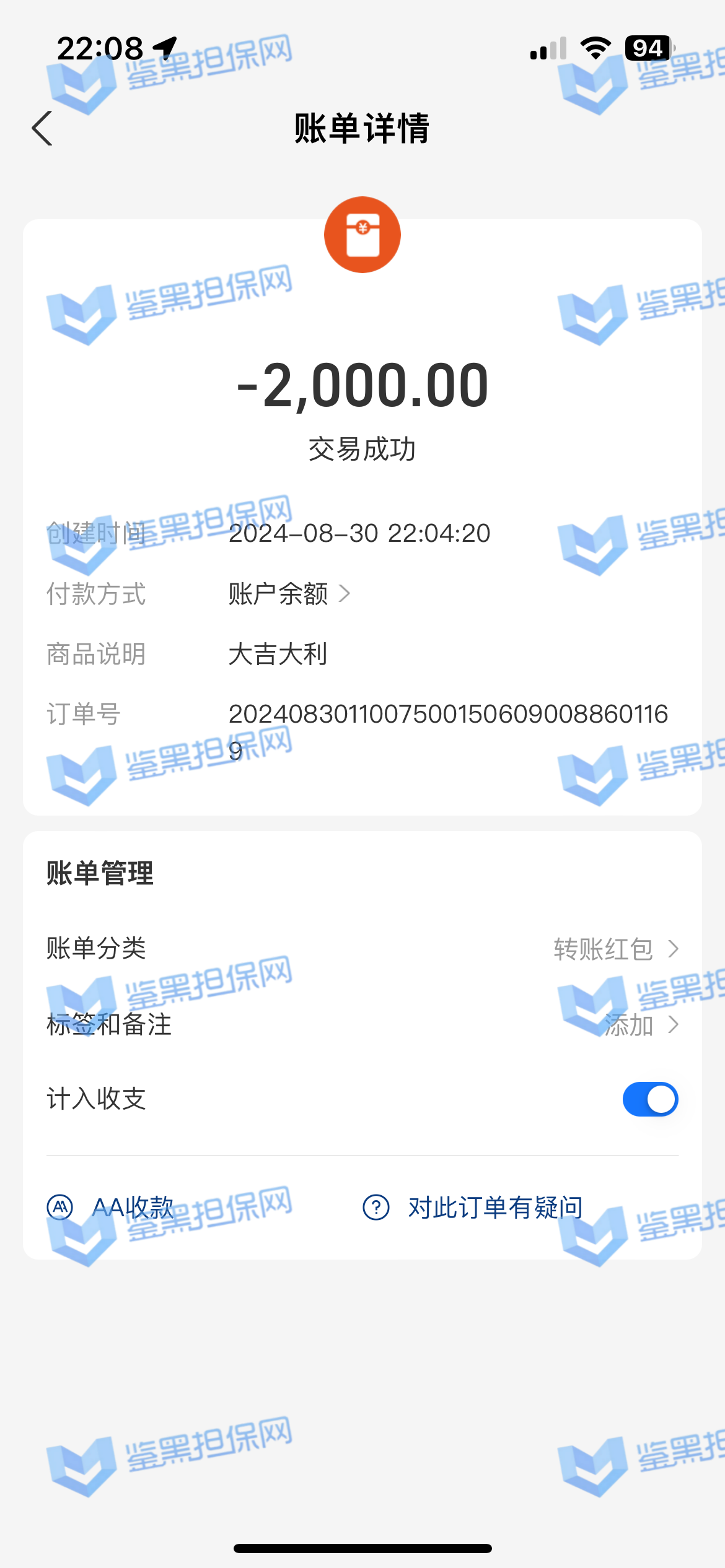Turn off the 计入收支 switch
This screenshot has width=725, height=1568.
tap(649, 1099)
